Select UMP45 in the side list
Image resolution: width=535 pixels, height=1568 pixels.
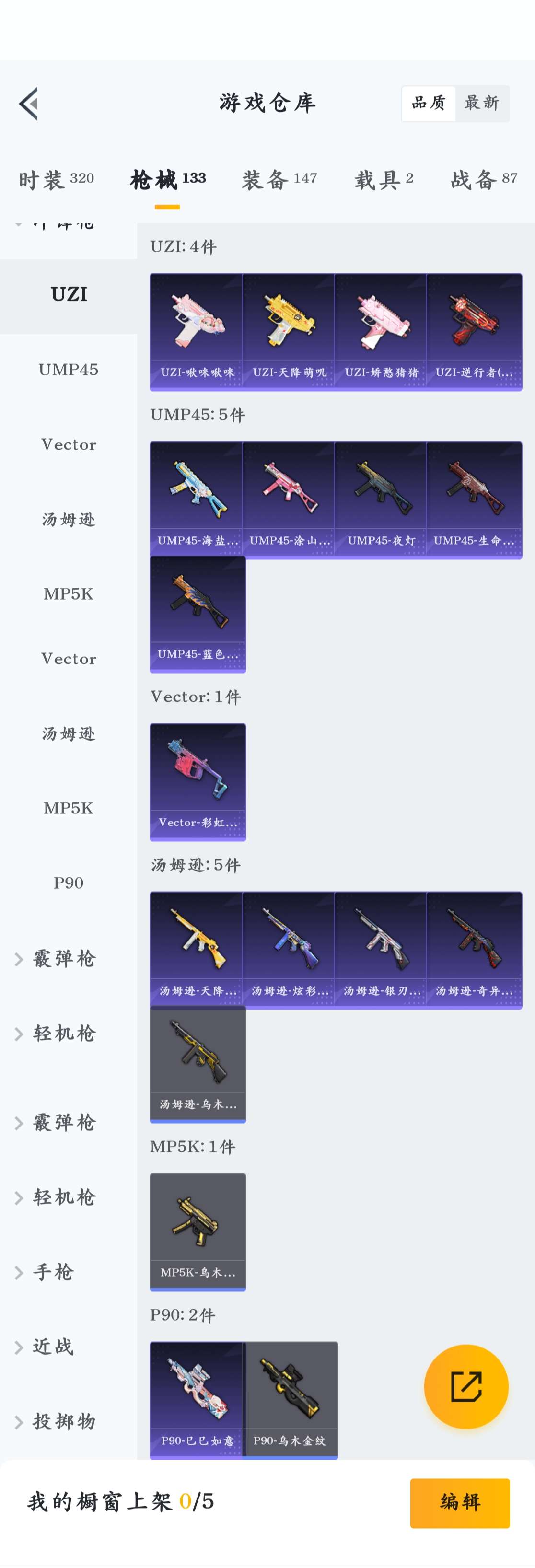tap(68, 370)
